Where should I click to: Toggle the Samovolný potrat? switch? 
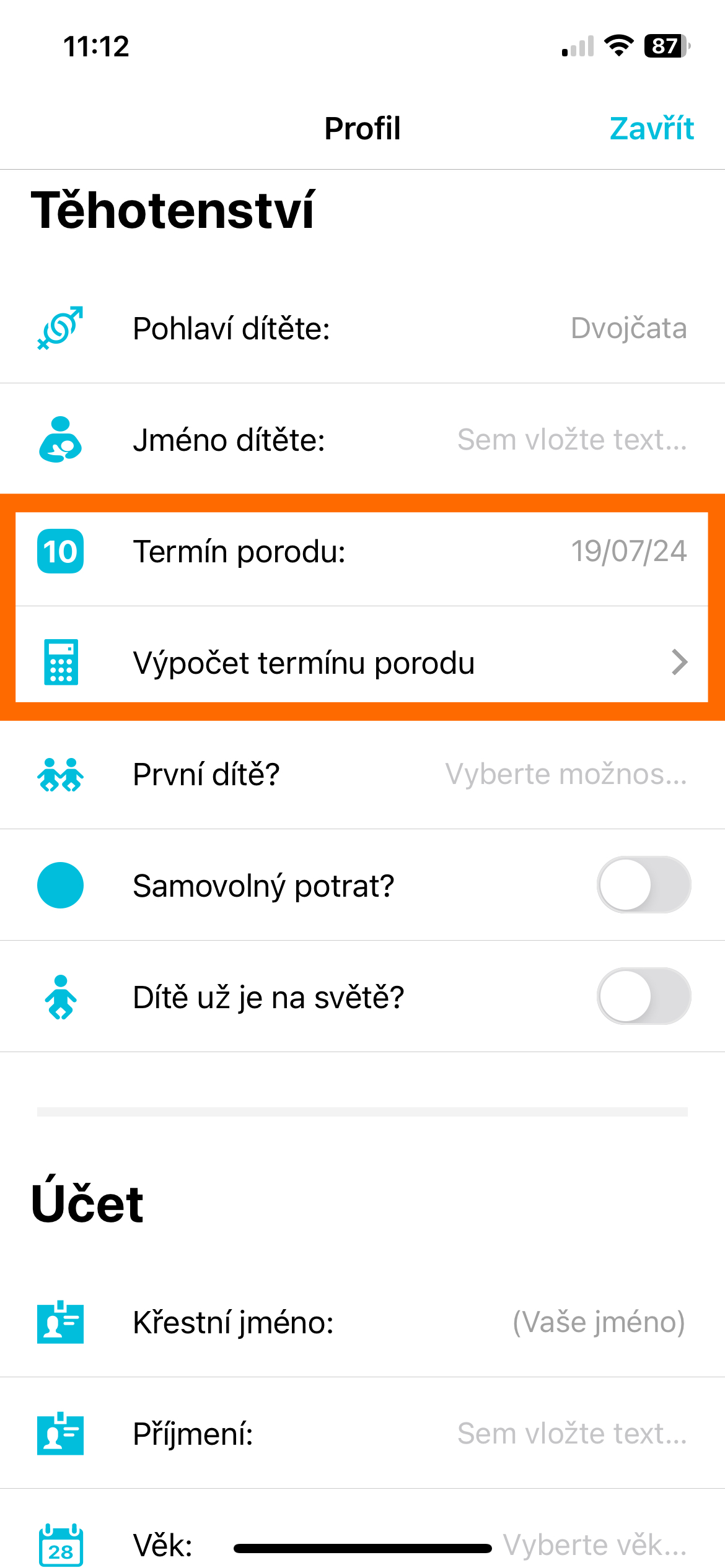643,885
